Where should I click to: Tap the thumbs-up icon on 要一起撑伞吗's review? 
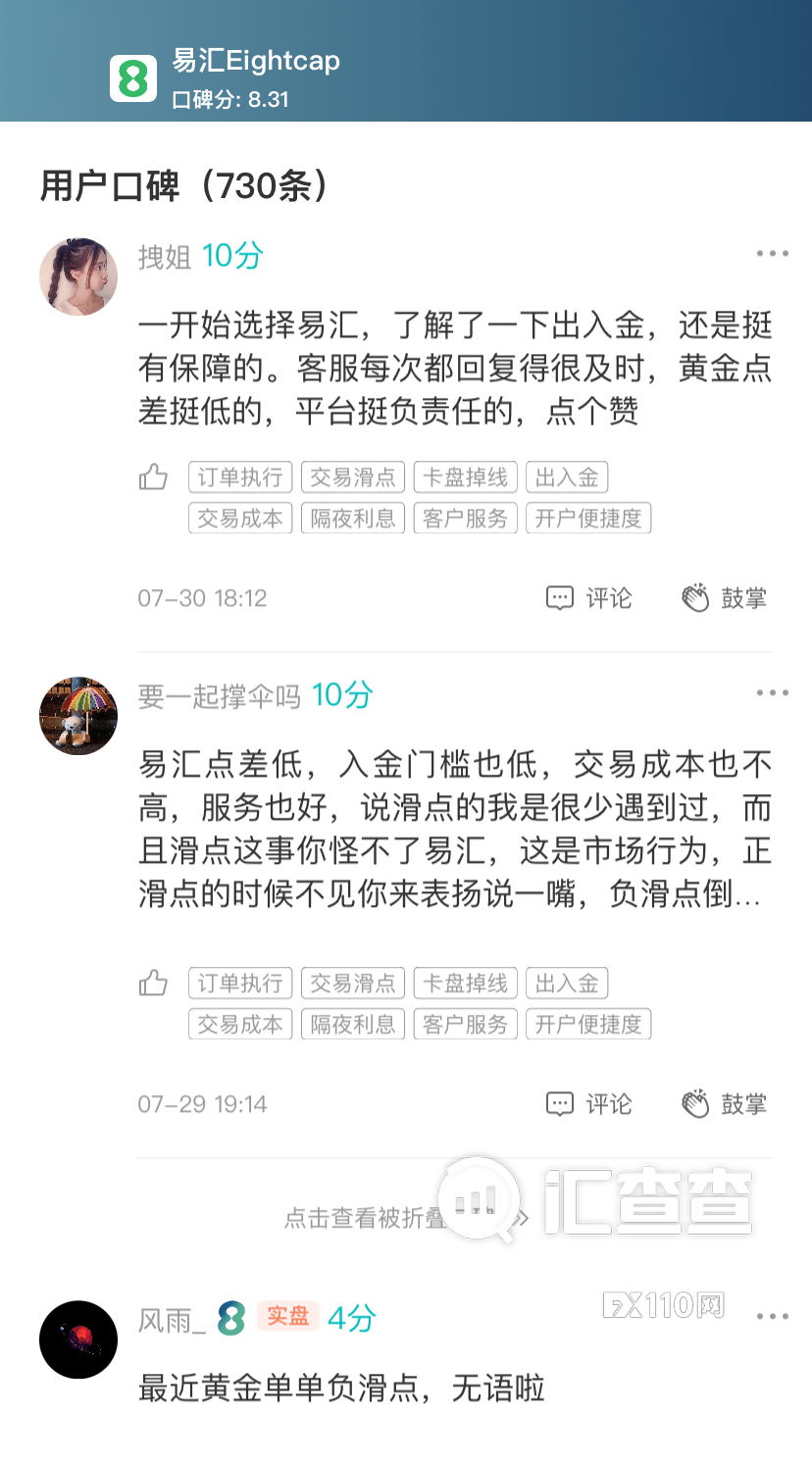153,982
